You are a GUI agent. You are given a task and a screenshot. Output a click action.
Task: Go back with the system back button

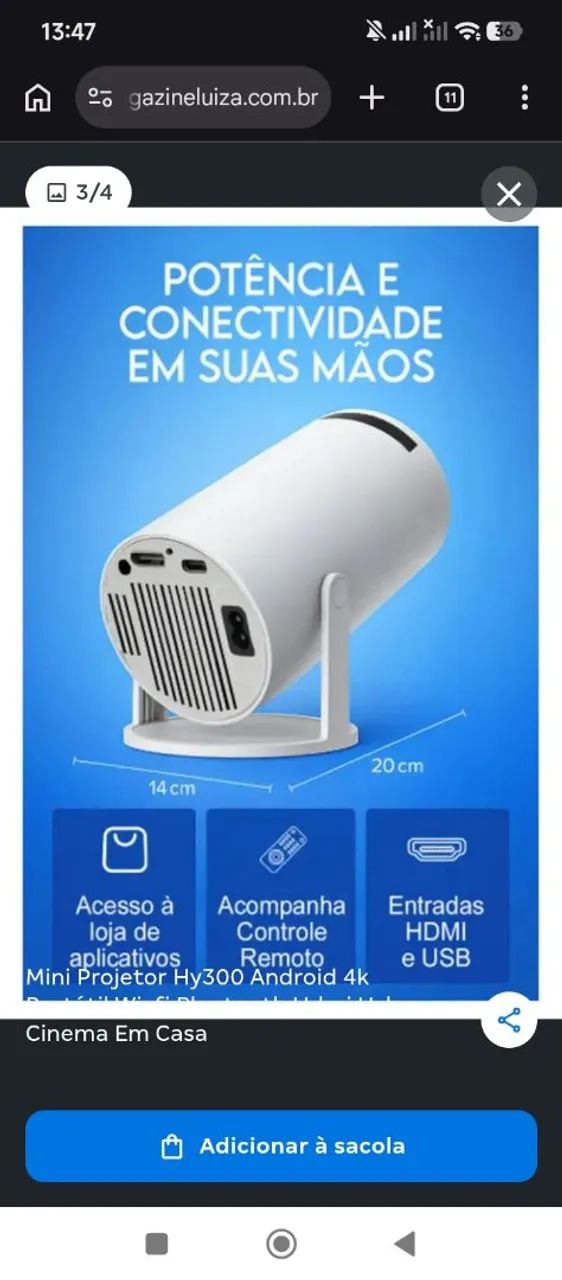click(x=405, y=1243)
